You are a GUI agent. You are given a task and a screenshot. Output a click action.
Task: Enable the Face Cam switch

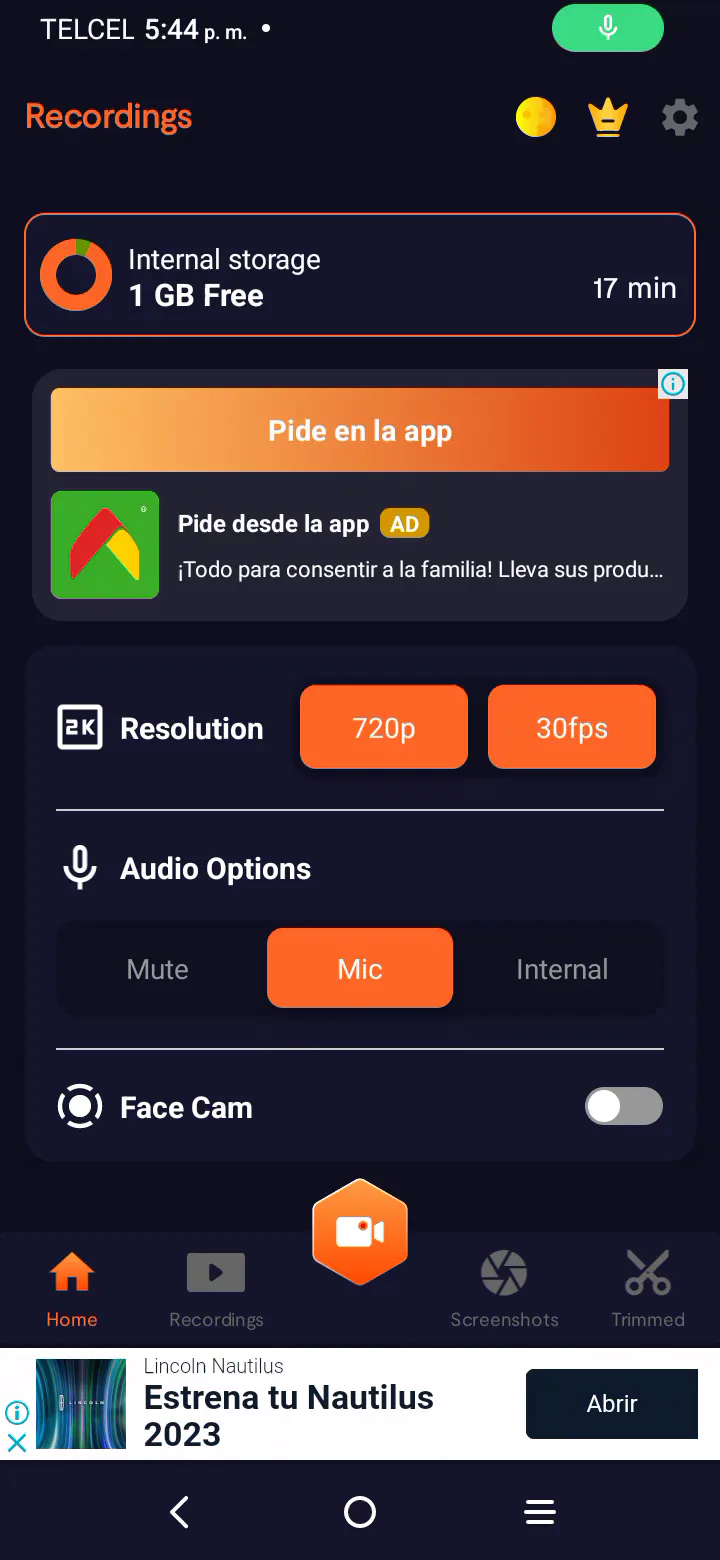click(624, 1107)
